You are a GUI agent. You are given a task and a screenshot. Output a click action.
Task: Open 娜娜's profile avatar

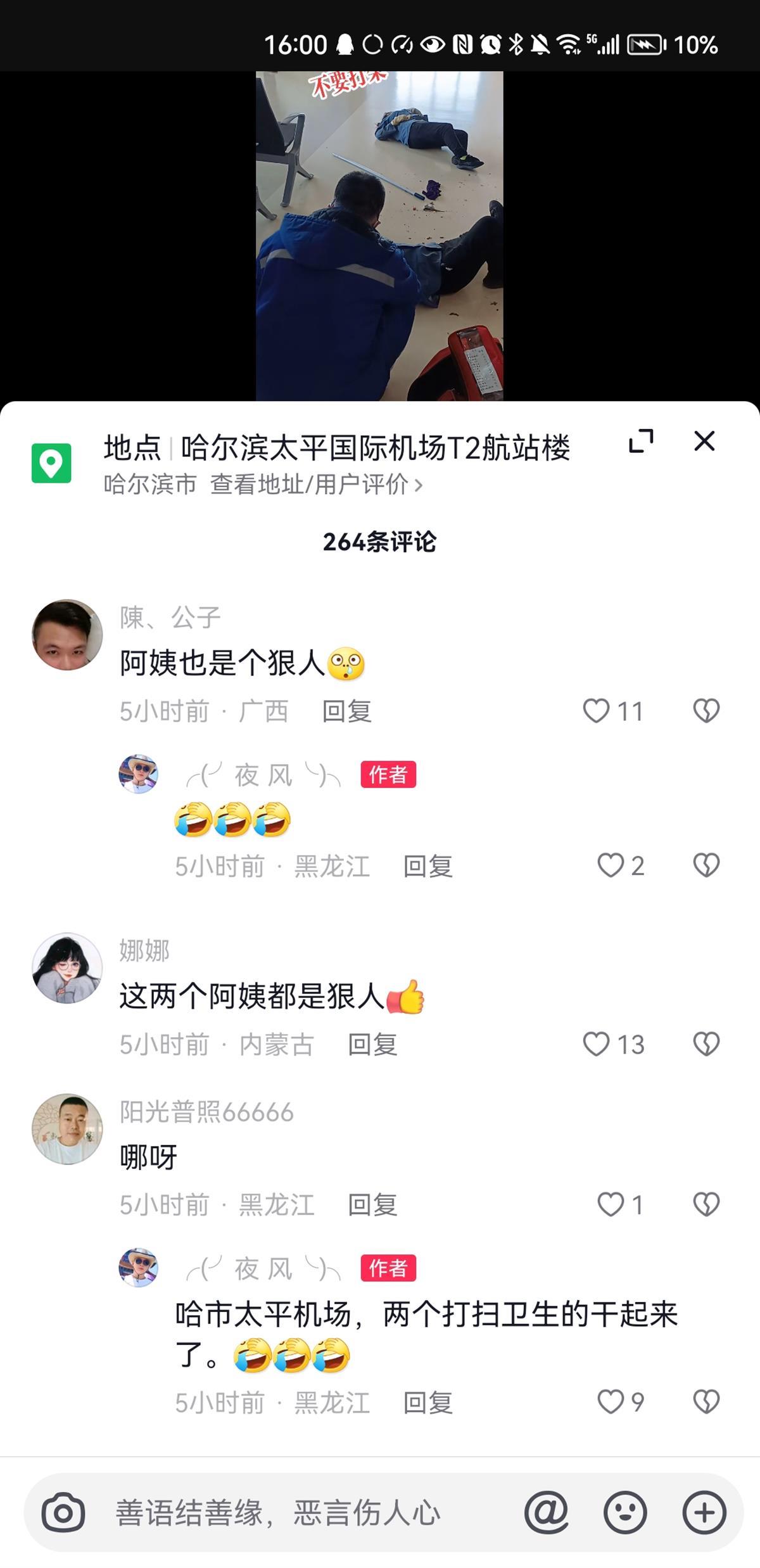(67, 968)
